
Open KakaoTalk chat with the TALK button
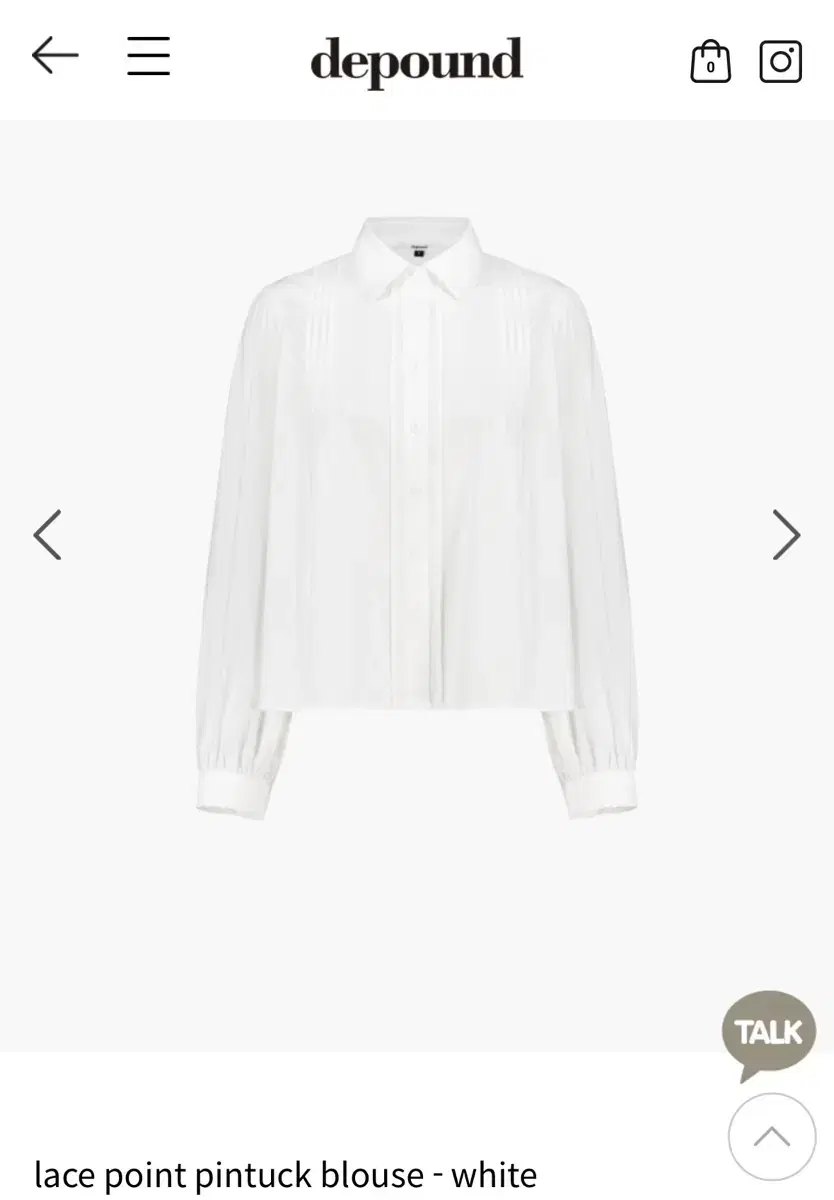click(768, 1032)
